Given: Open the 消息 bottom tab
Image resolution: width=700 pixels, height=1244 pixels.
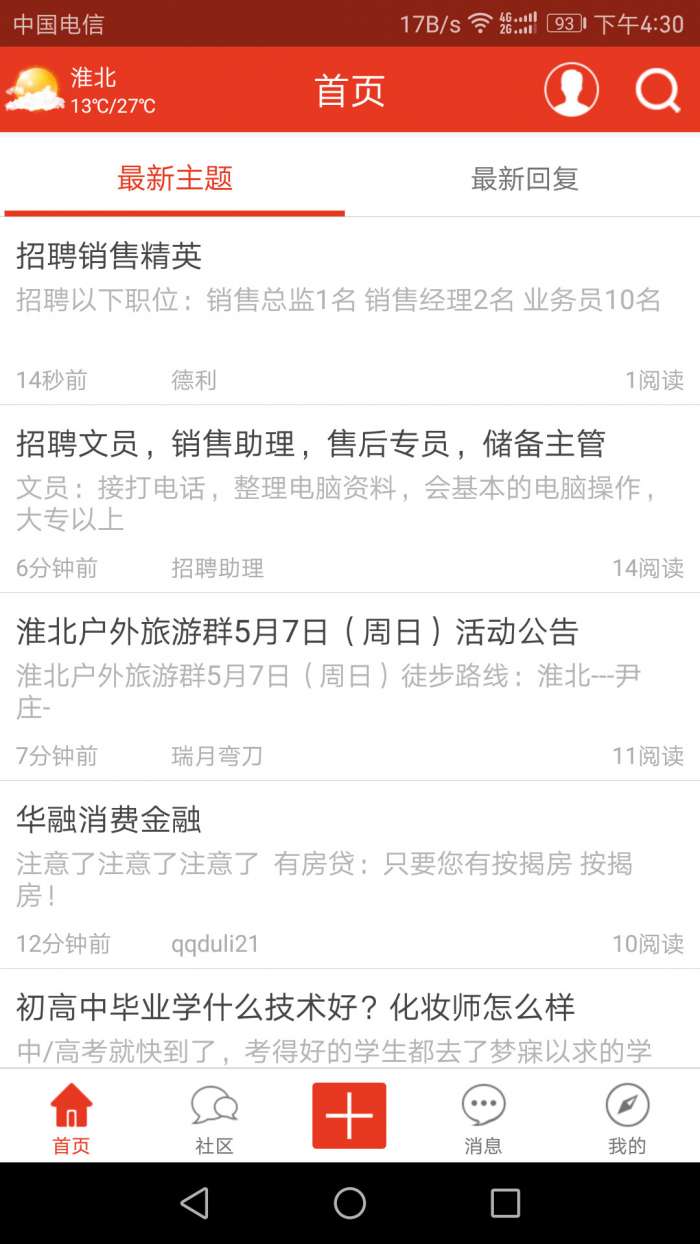Looking at the screenshot, I should 483,1117.
